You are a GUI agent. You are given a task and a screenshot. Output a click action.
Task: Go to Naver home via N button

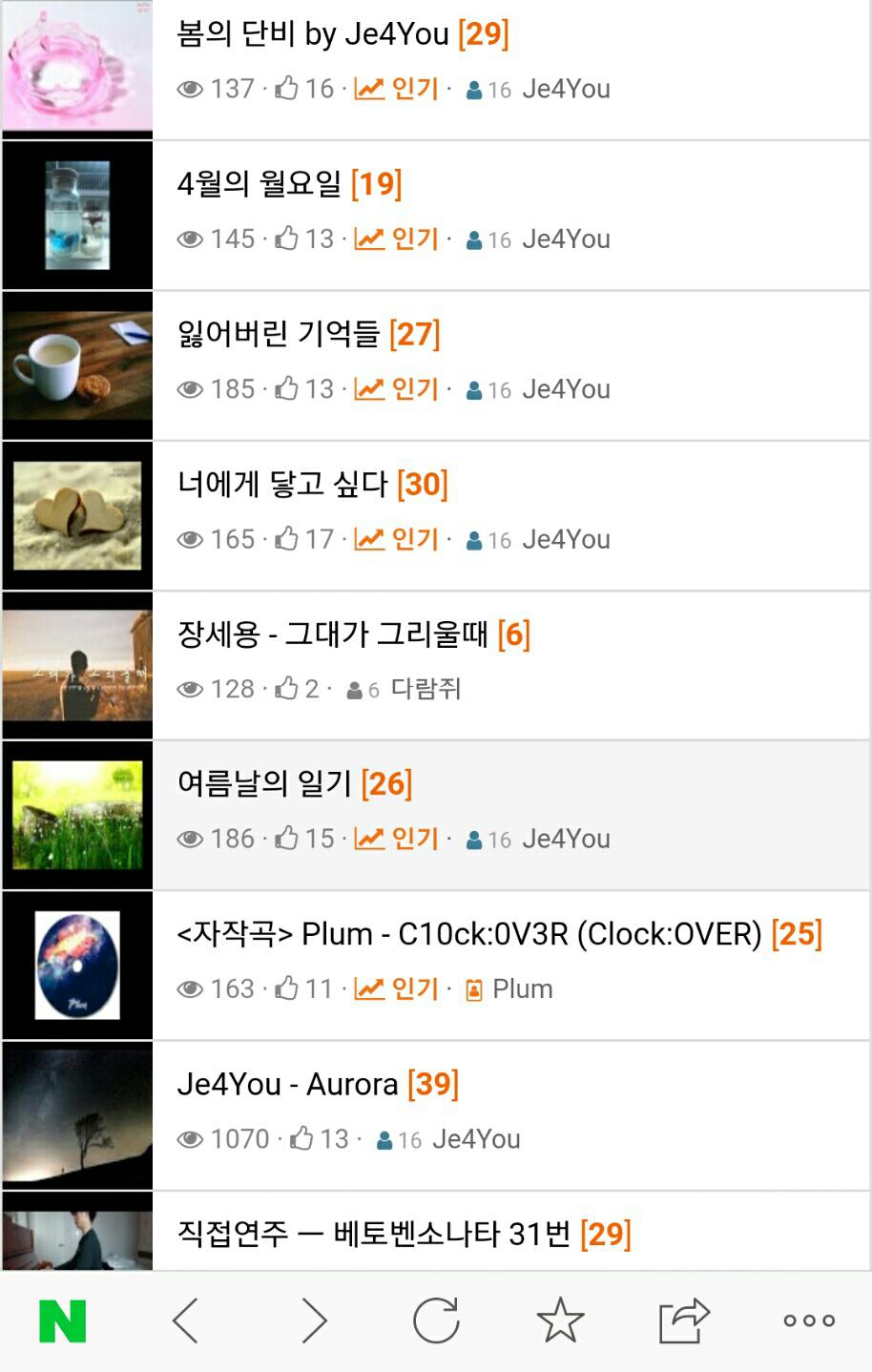pos(63,1321)
